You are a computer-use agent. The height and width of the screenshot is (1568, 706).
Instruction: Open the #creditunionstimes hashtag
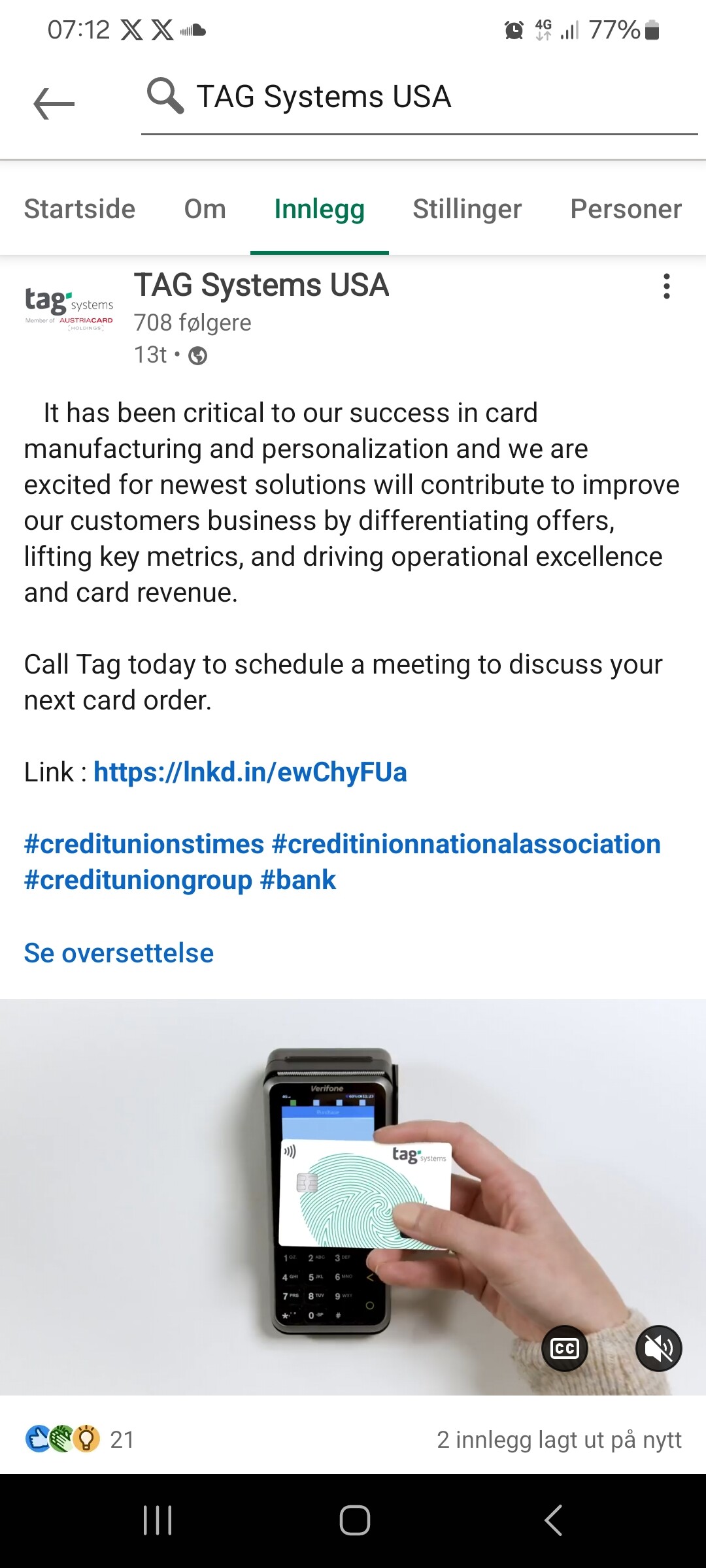(x=144, y=844)
